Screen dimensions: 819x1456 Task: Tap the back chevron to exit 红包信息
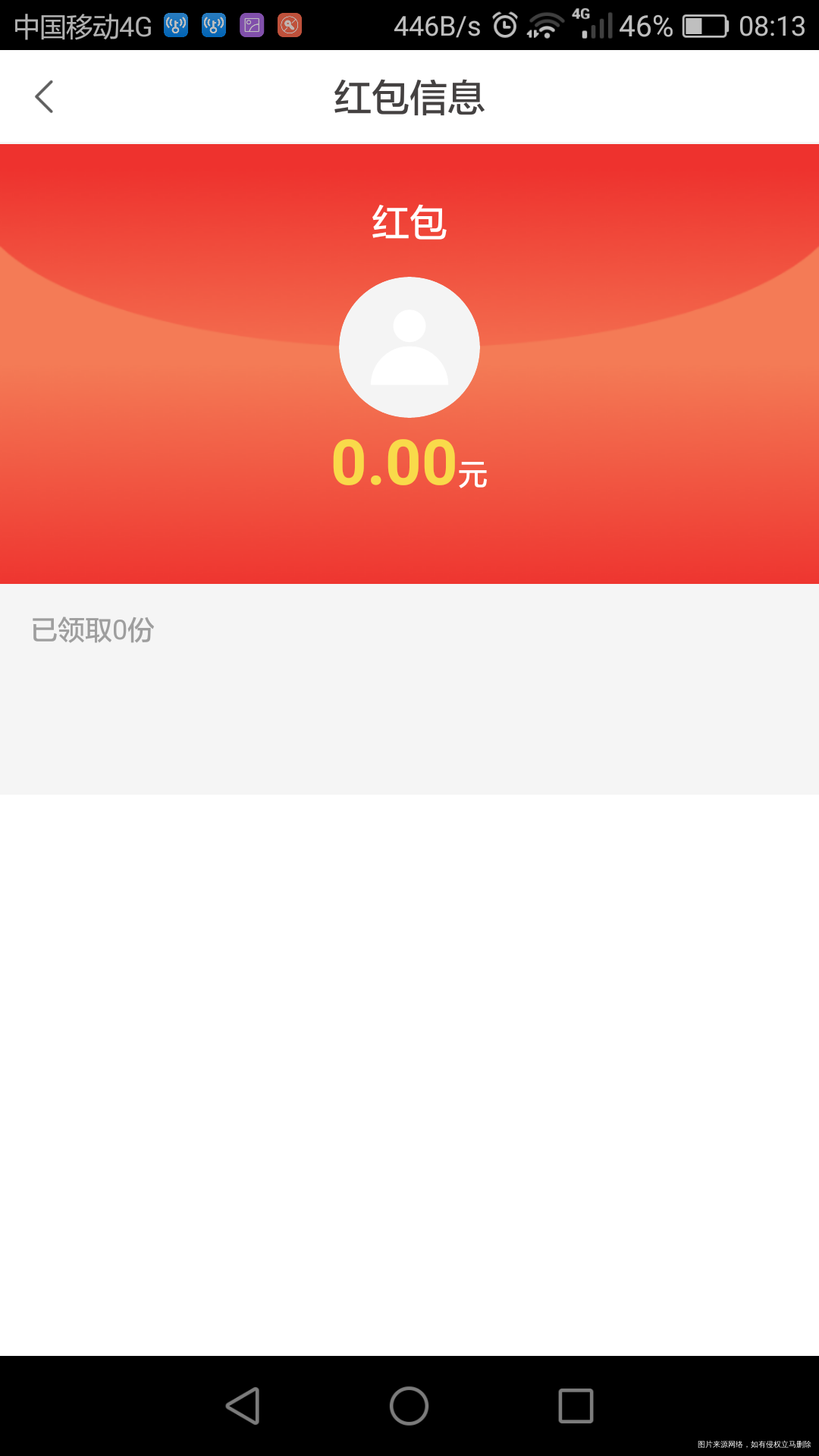[x=43, y=97]
